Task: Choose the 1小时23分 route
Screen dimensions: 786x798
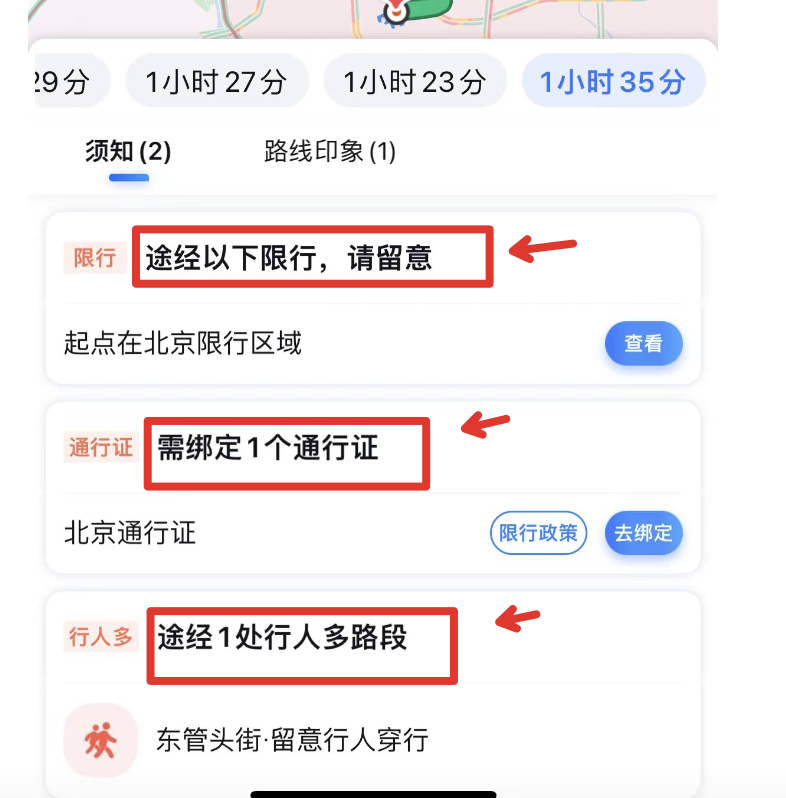Action: click(x=414, y=81)
